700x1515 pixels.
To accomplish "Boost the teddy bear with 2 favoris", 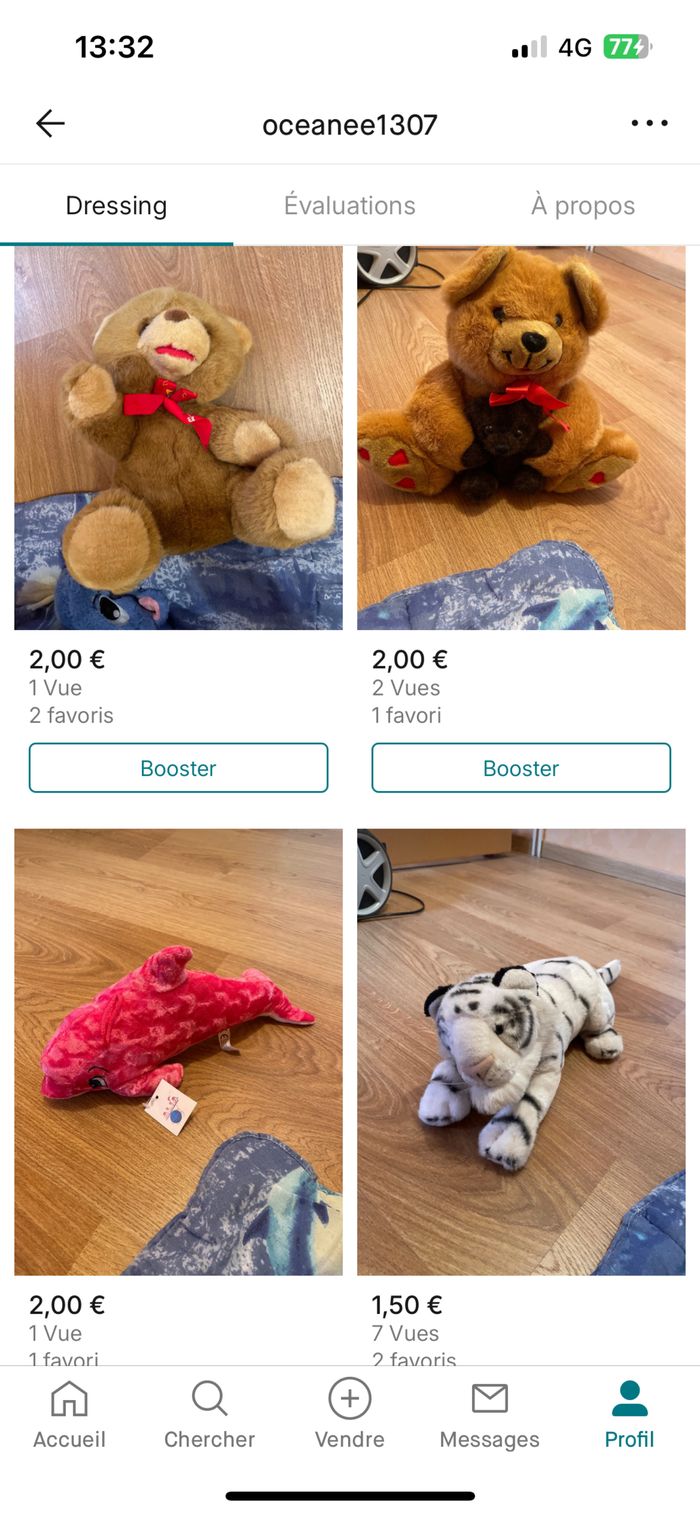I will [178, 768].
